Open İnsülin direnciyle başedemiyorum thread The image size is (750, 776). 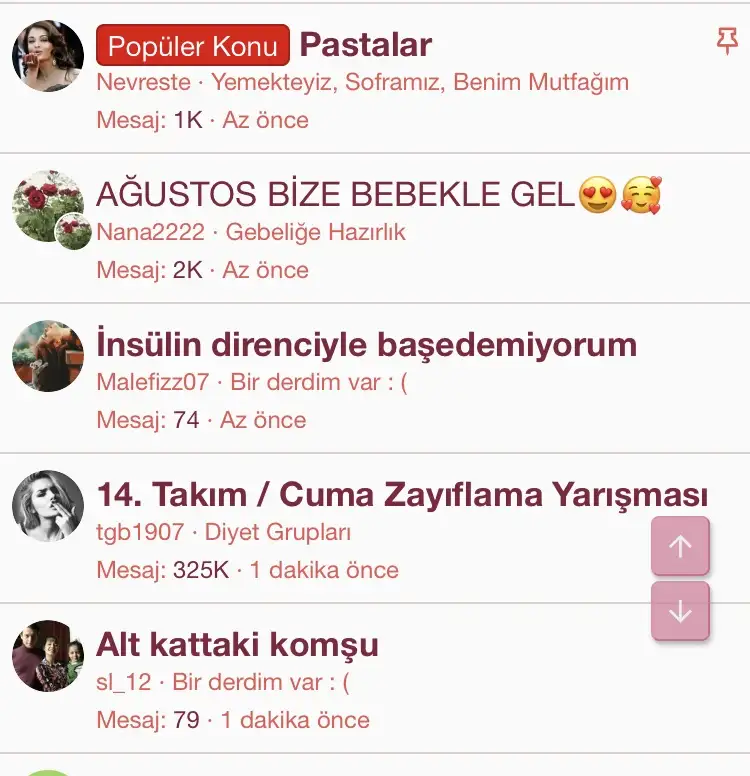[x=366, y=345]
